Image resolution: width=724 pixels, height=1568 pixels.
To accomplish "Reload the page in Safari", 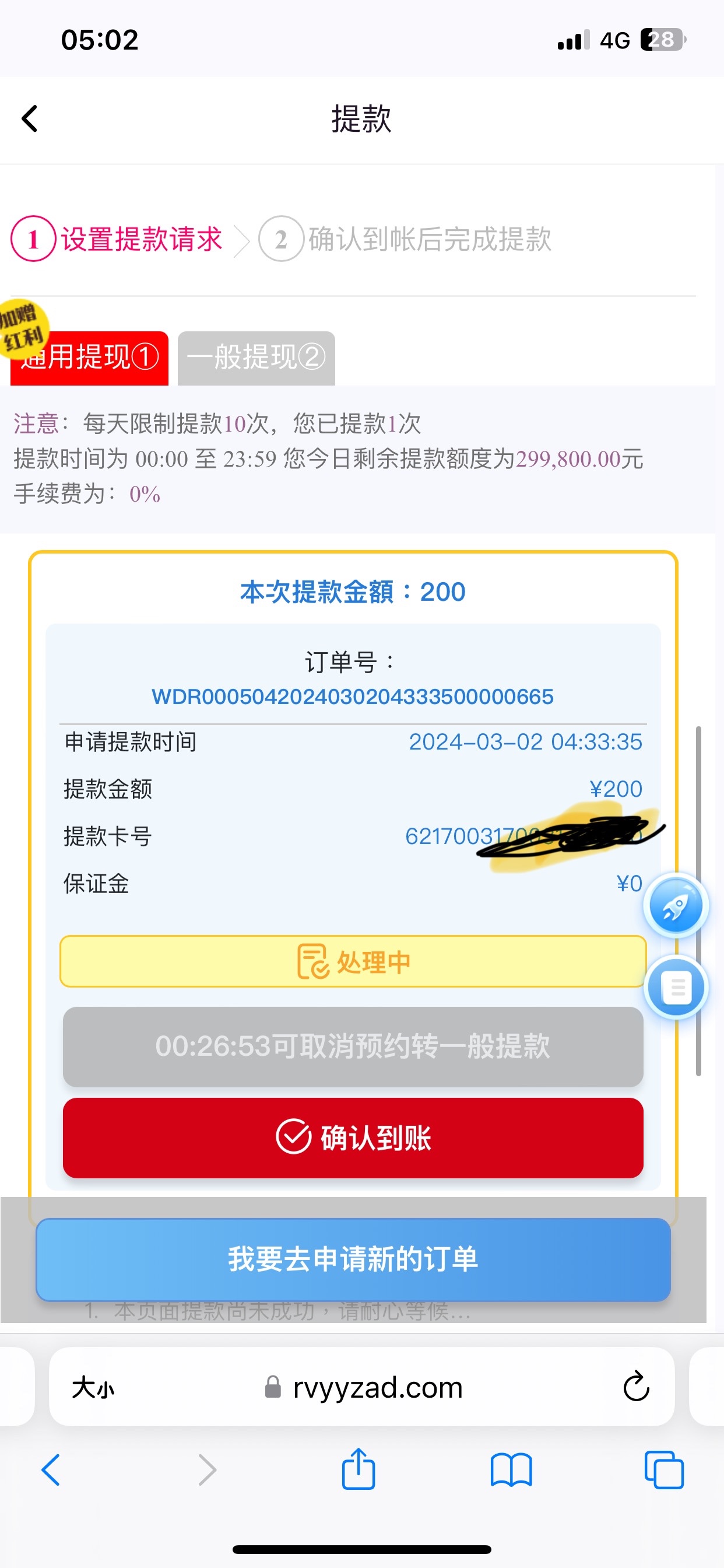I will tap(636, 1387).
